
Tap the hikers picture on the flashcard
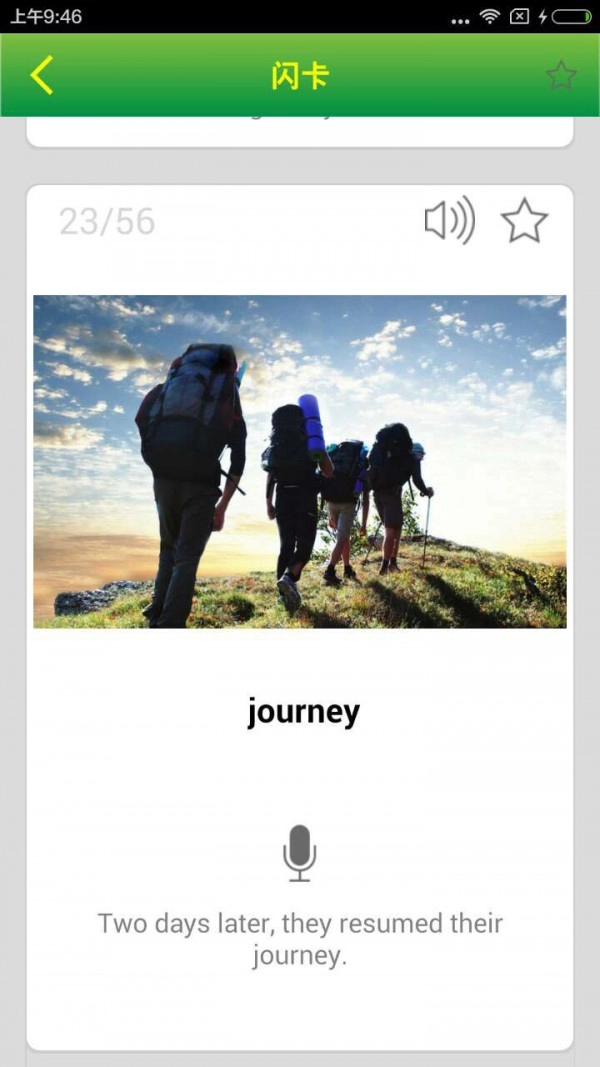[300, 461]
